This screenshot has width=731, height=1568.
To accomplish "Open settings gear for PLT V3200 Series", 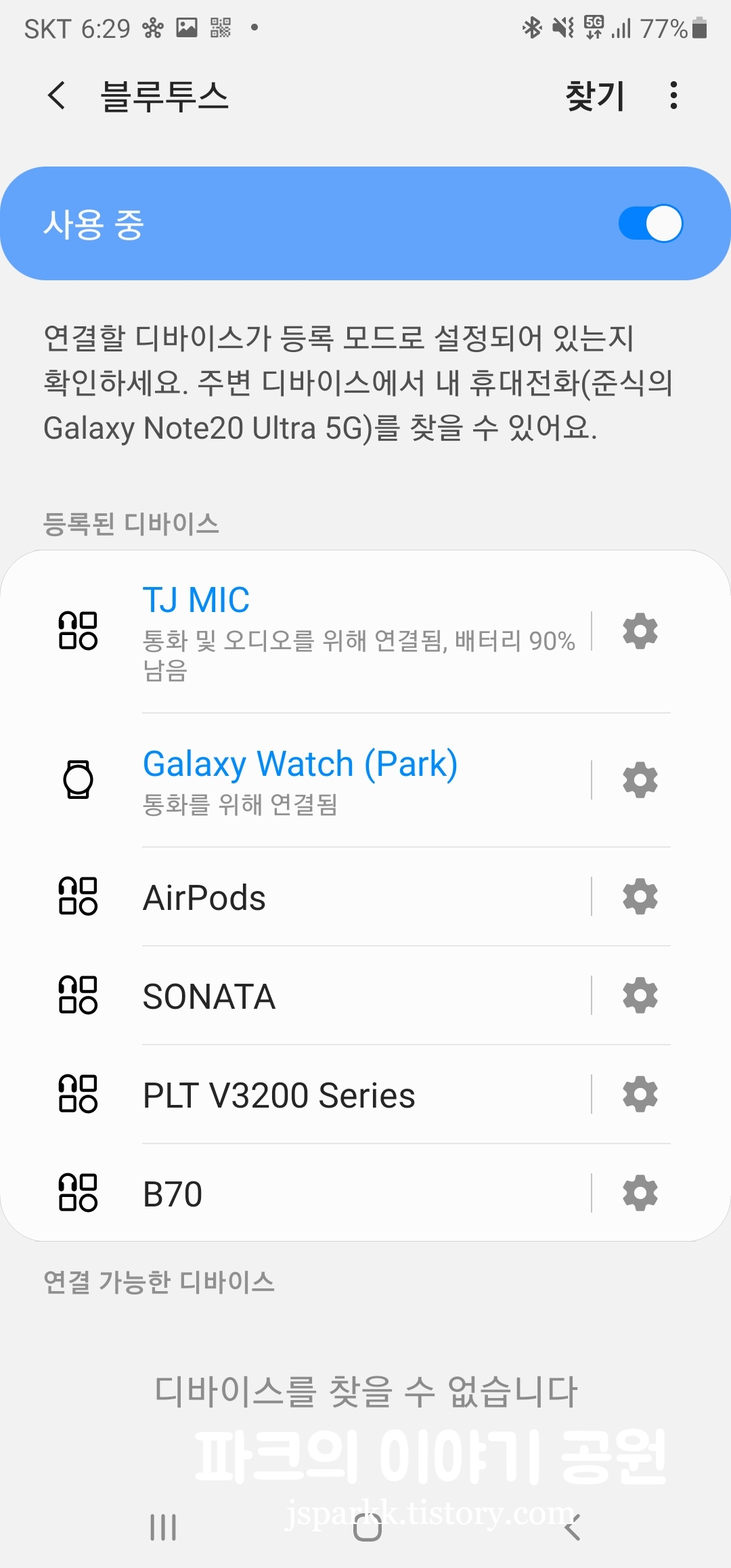I will (x=640, y=1095).
